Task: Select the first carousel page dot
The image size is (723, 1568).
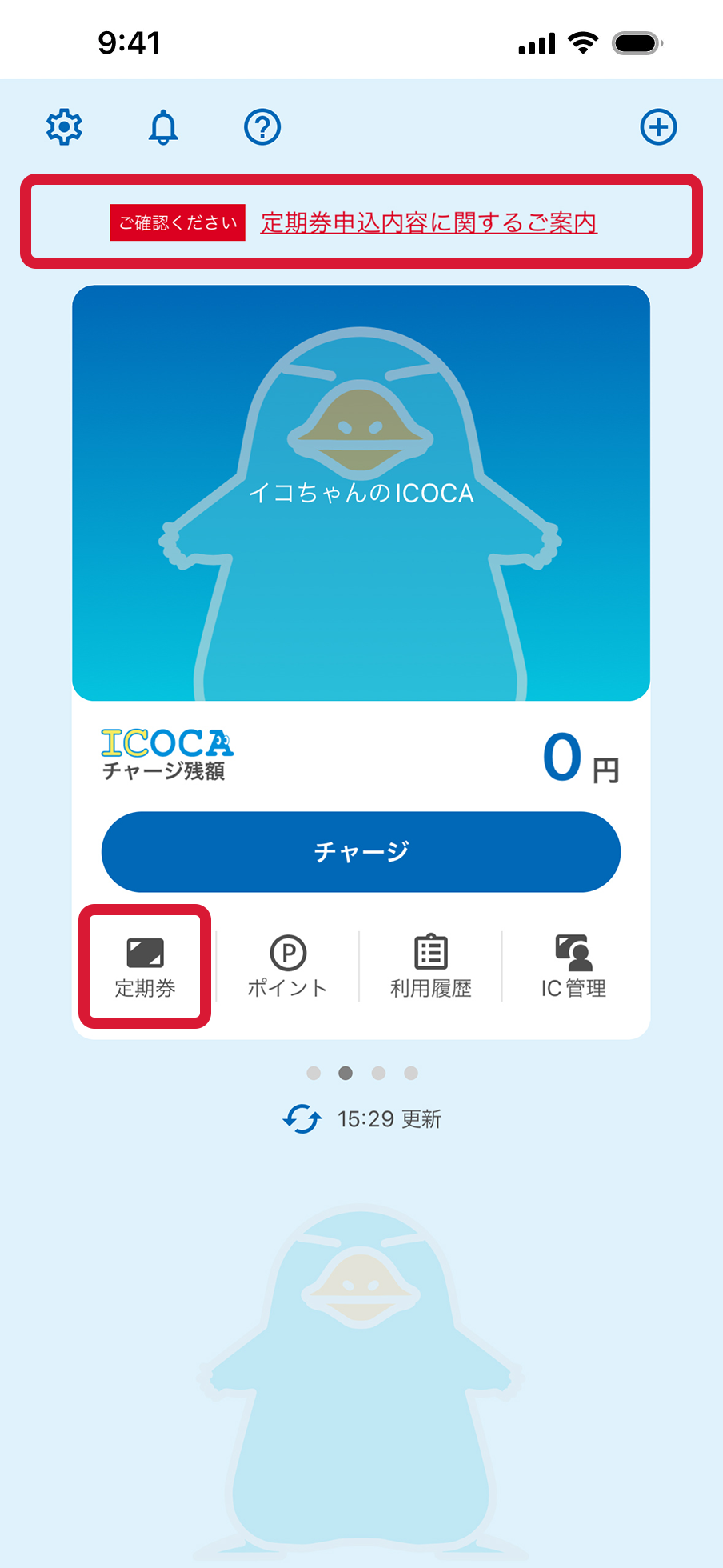Action: (x=314, y=1073)
